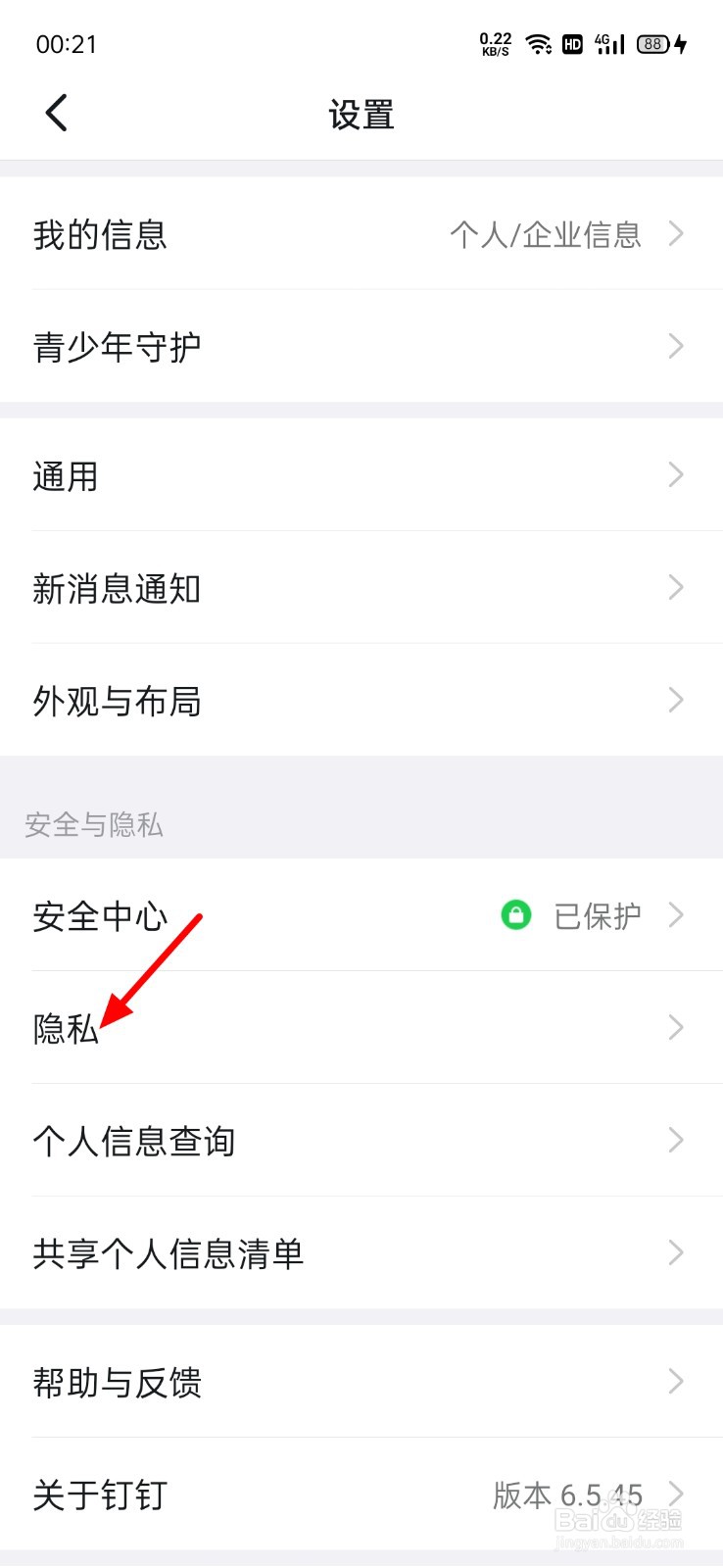
Task: Expand the 关于钉钉 chevron arrow
Action: click(676, 1494)
